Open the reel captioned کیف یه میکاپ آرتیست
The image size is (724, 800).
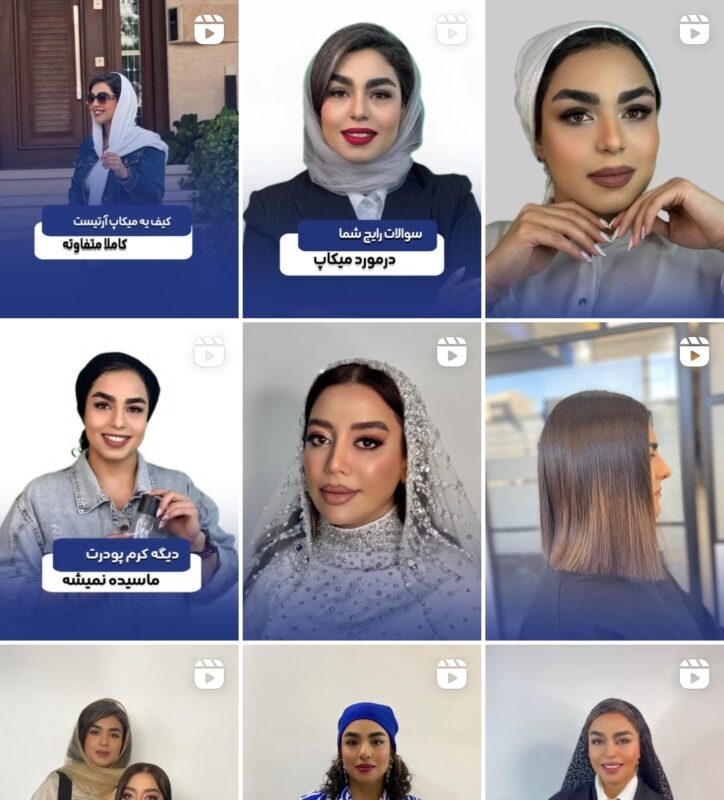tap(119, 160)
